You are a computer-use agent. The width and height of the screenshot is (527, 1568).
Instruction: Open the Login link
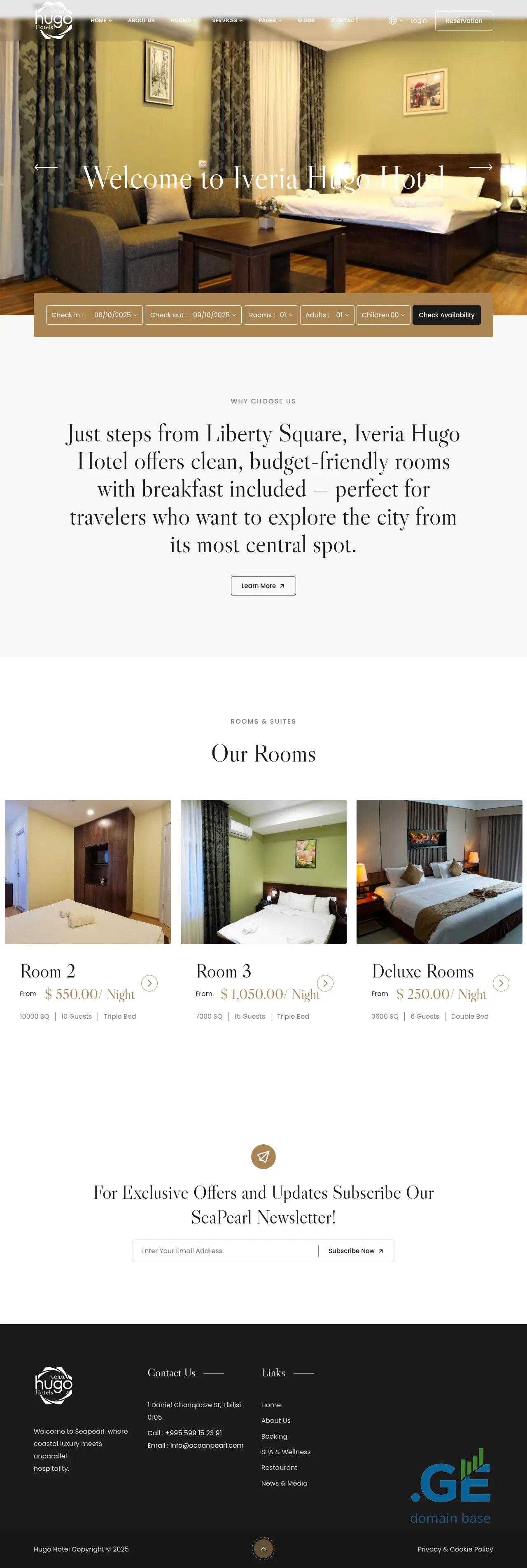[418, 21]
